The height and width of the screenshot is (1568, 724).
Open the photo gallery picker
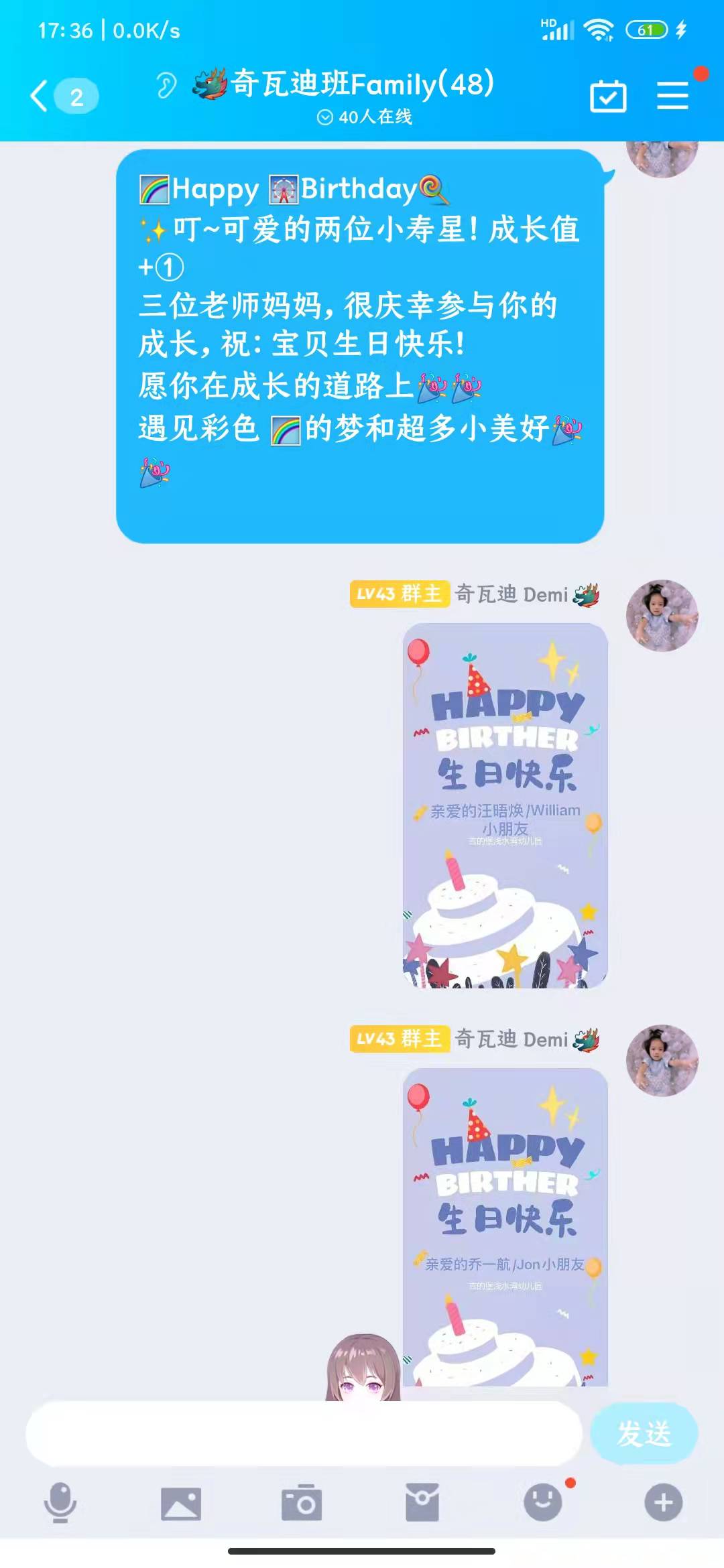[181, 1503]
